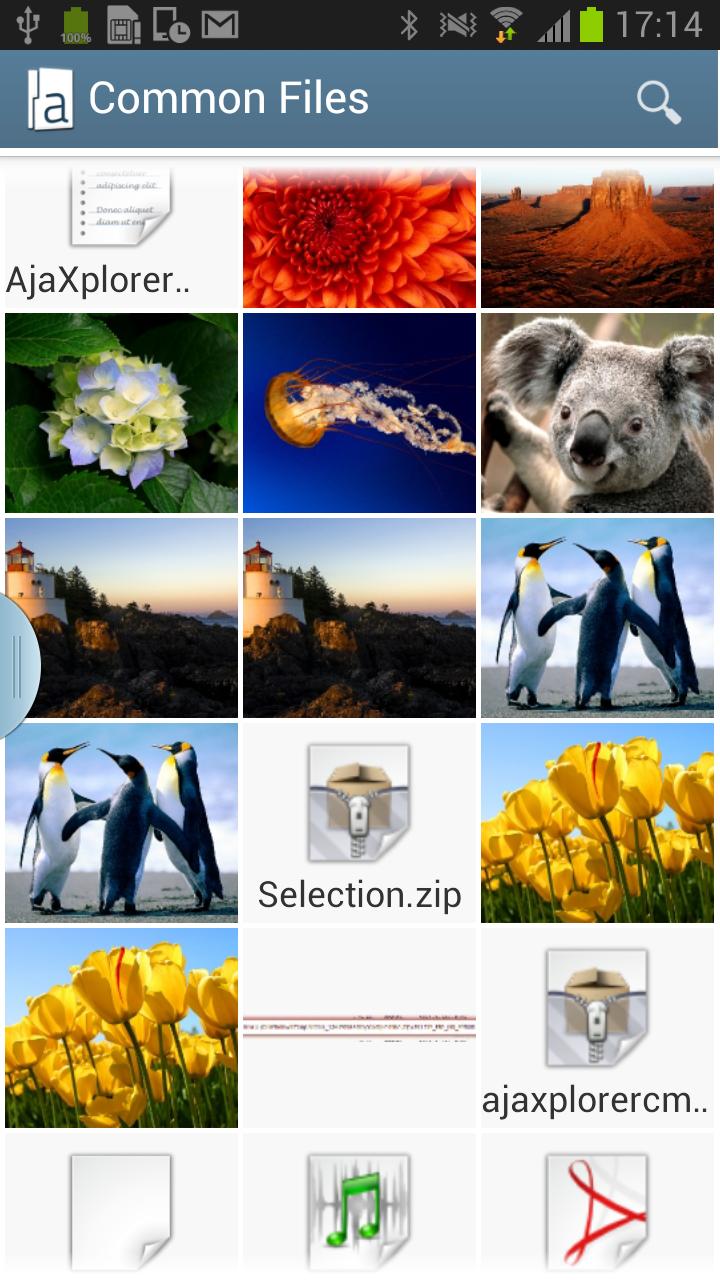The height and width of the screenshot is (1280, 720).
Task: Open the desert landscape image
Action: click(597, 238)
